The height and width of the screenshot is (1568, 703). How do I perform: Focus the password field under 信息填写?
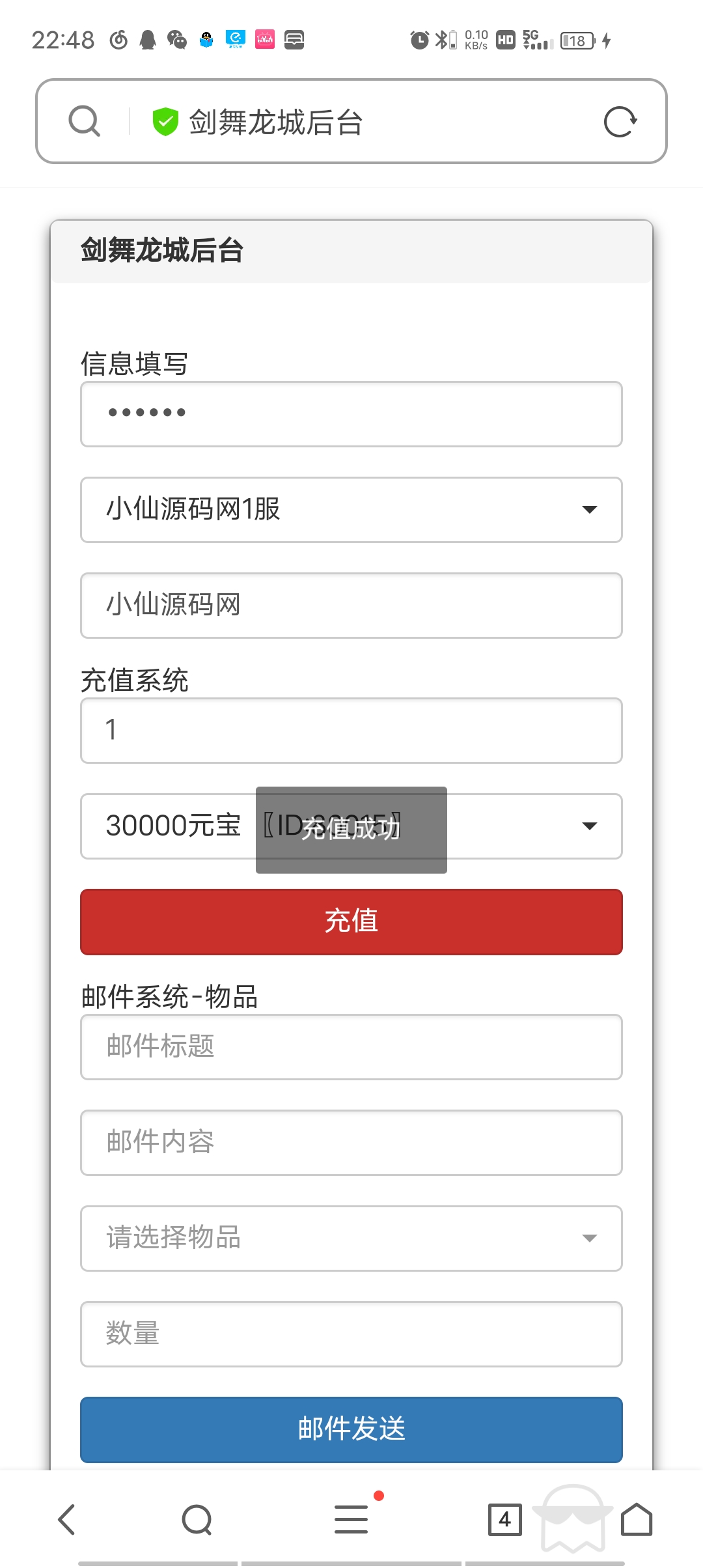[x=351, y=414]
